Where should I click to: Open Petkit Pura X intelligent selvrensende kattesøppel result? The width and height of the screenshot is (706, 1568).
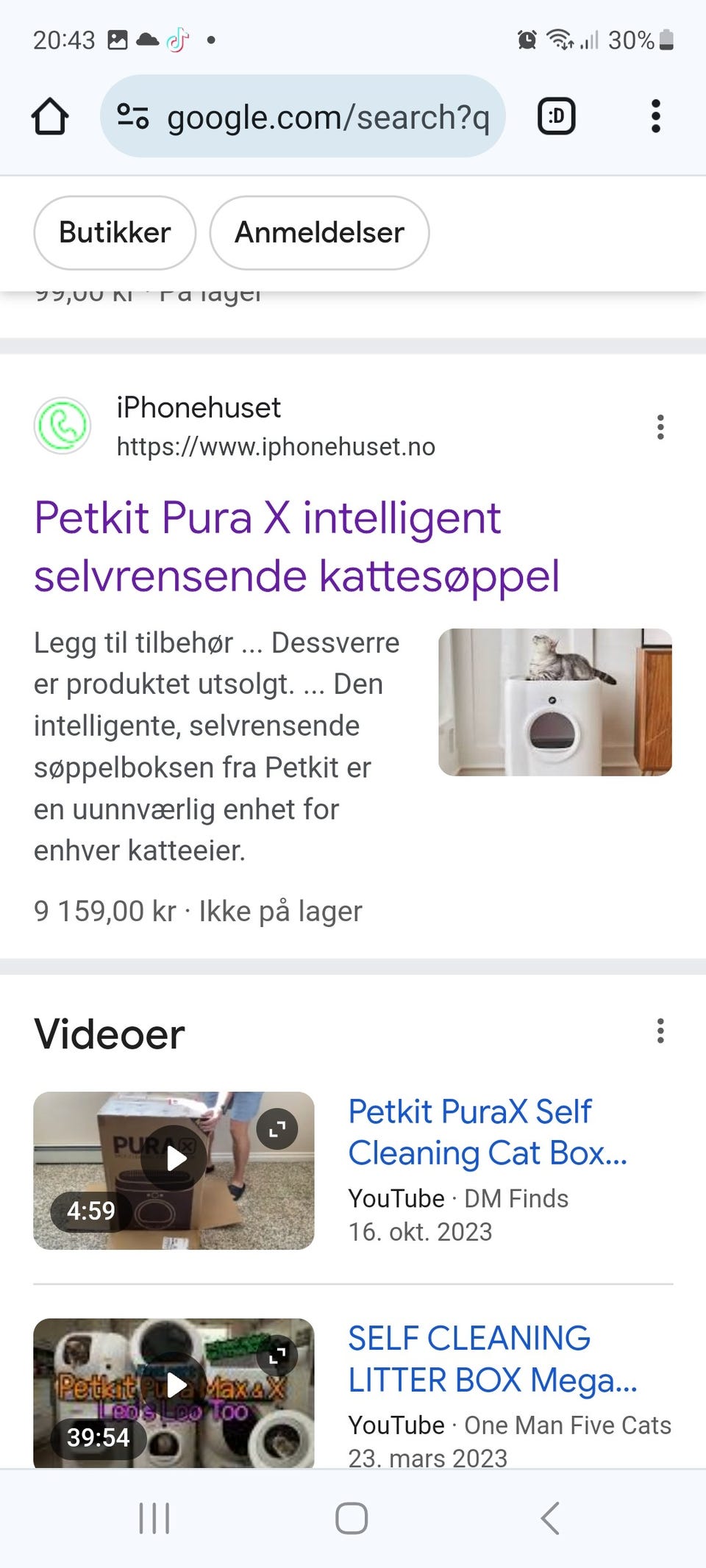[x=296, y=546]
